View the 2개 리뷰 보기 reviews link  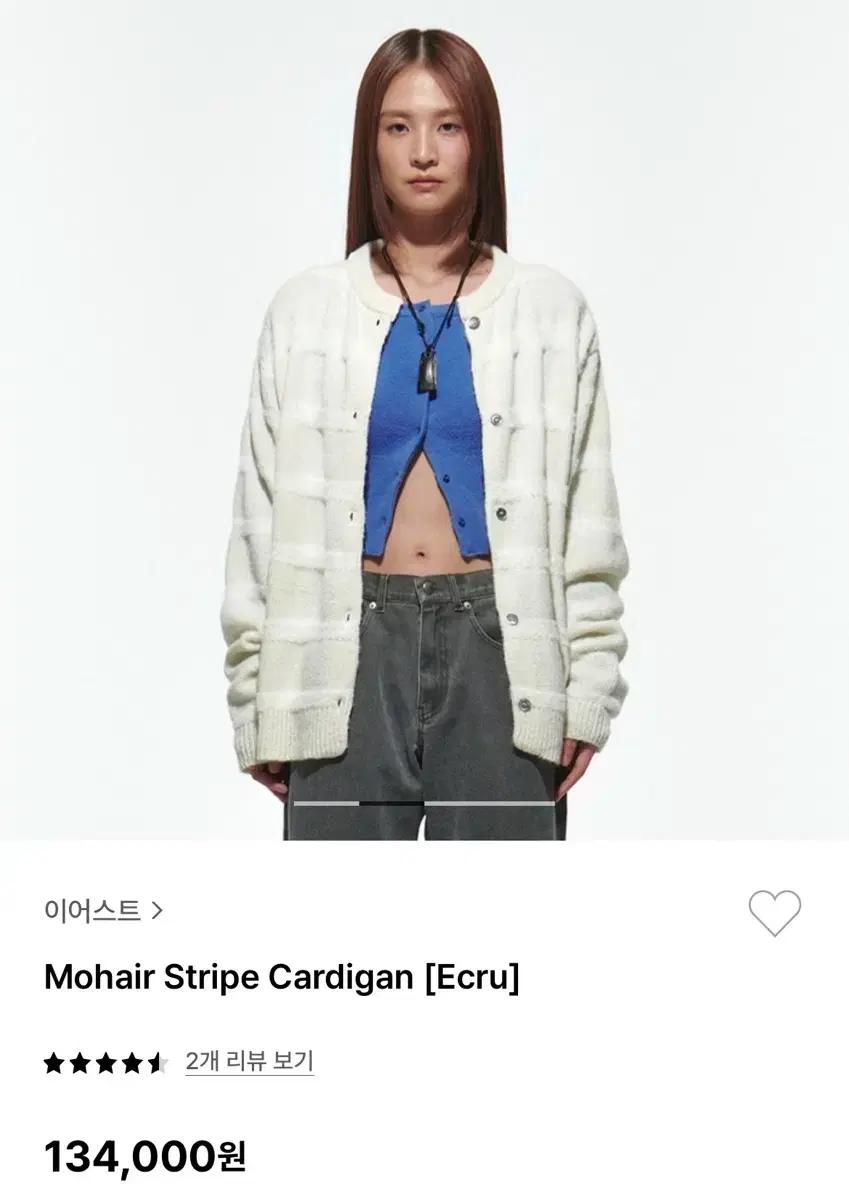(x=249, y=1061)
